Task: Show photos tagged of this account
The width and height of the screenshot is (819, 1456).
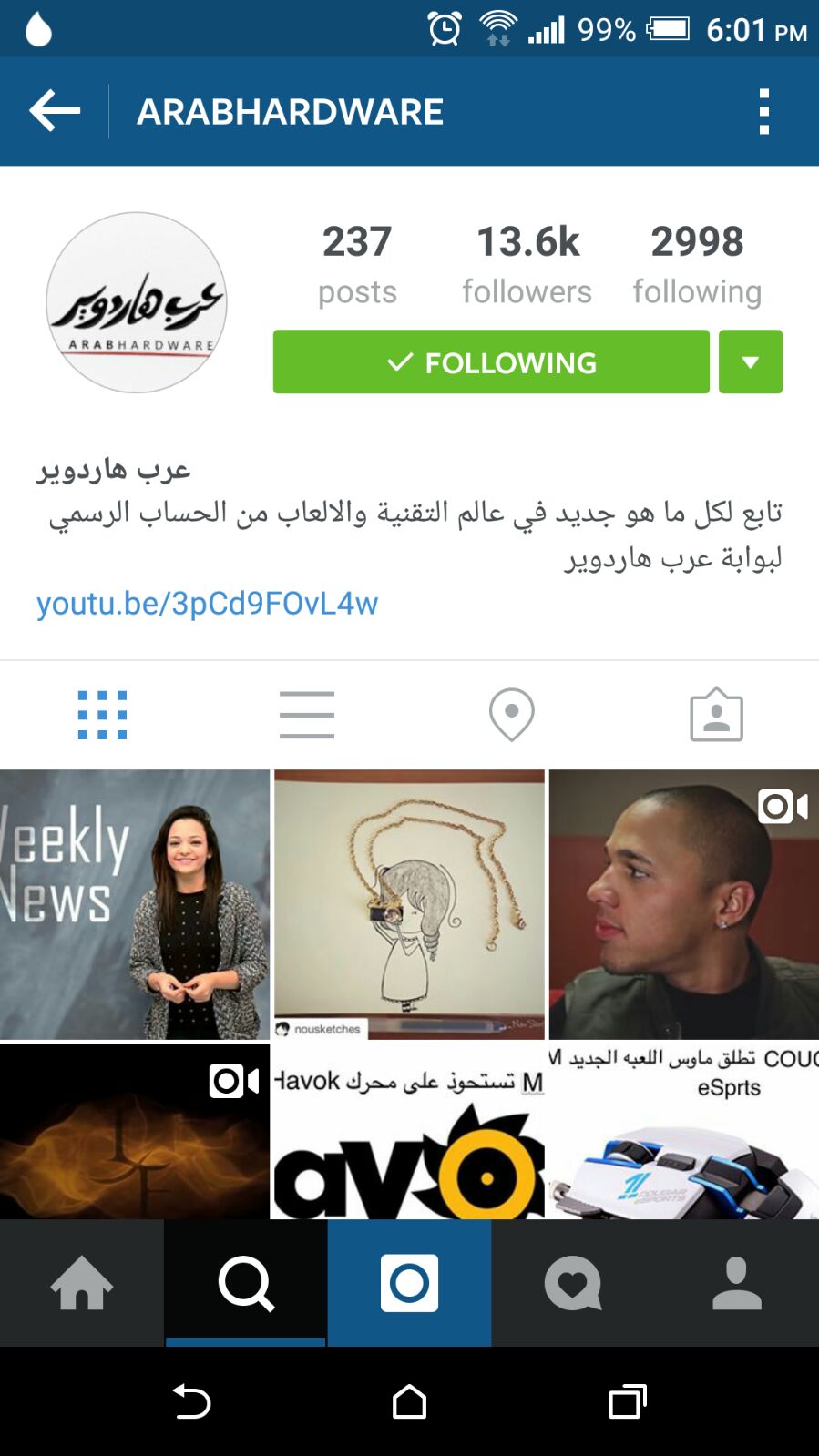Action: [x=716, y=715]
